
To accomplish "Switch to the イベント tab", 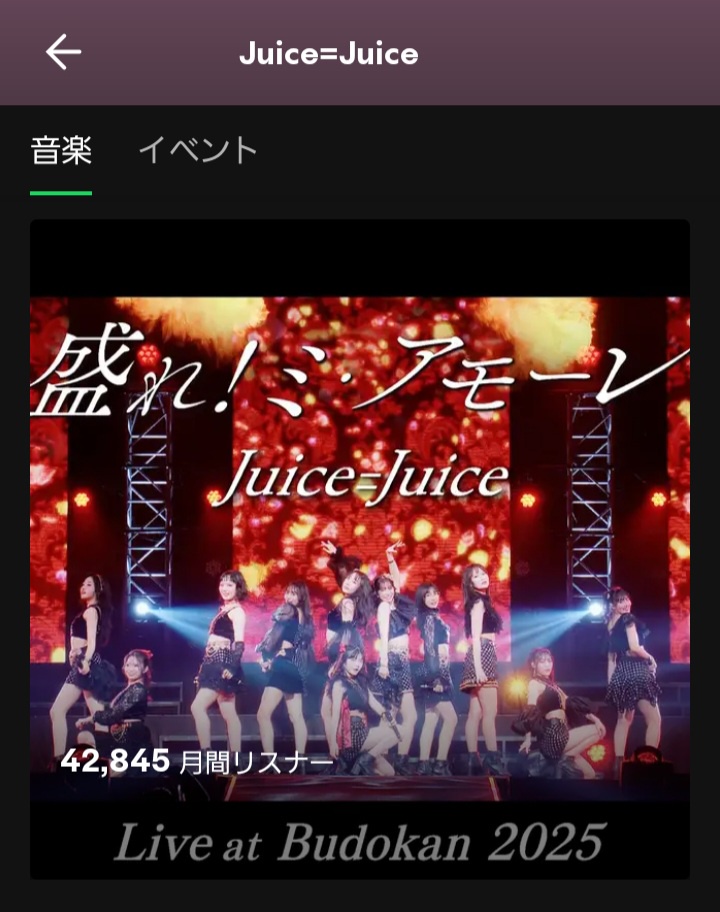I will [198, 151].
